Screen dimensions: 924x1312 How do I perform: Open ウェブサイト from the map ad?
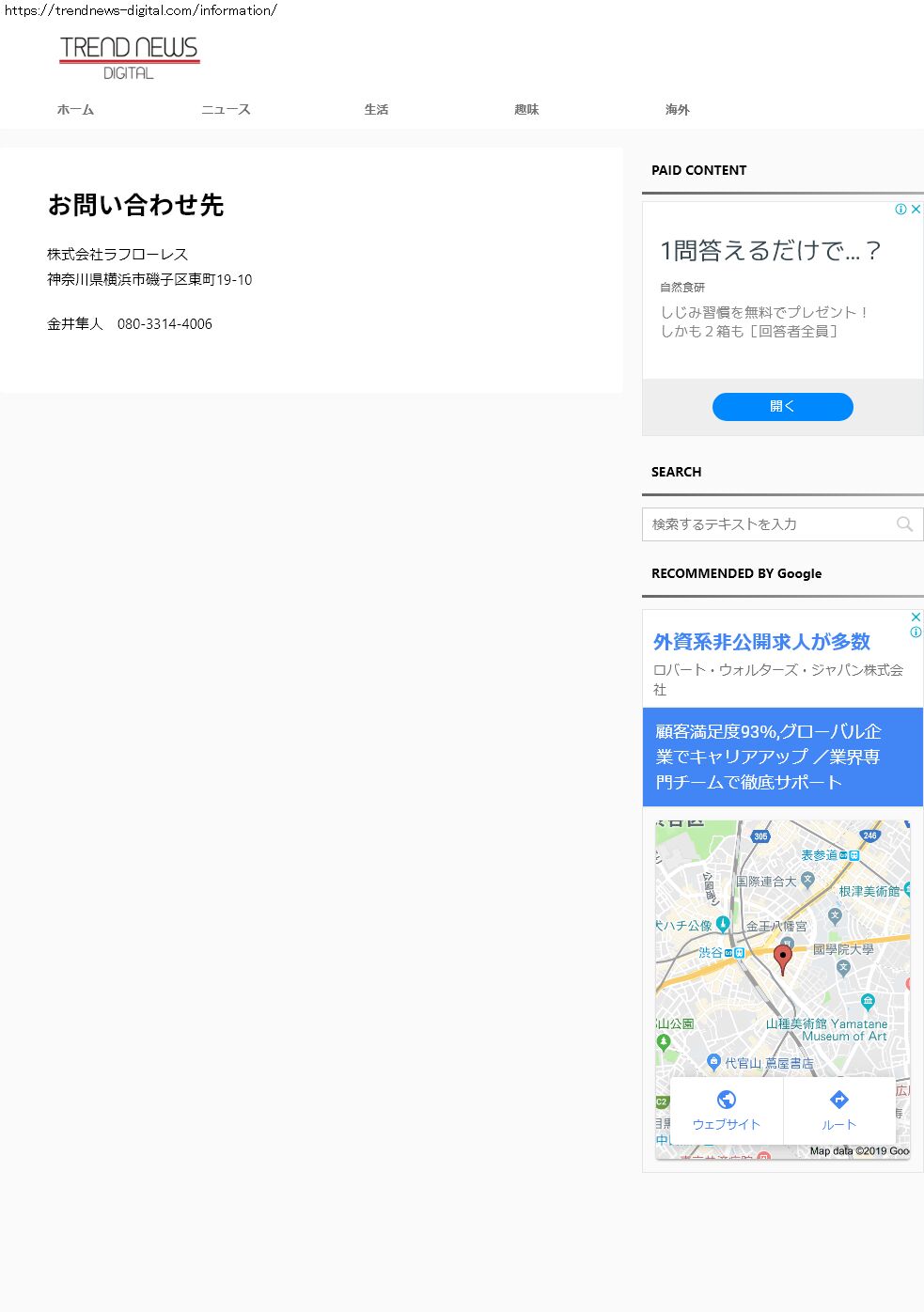pos(726,1110)
